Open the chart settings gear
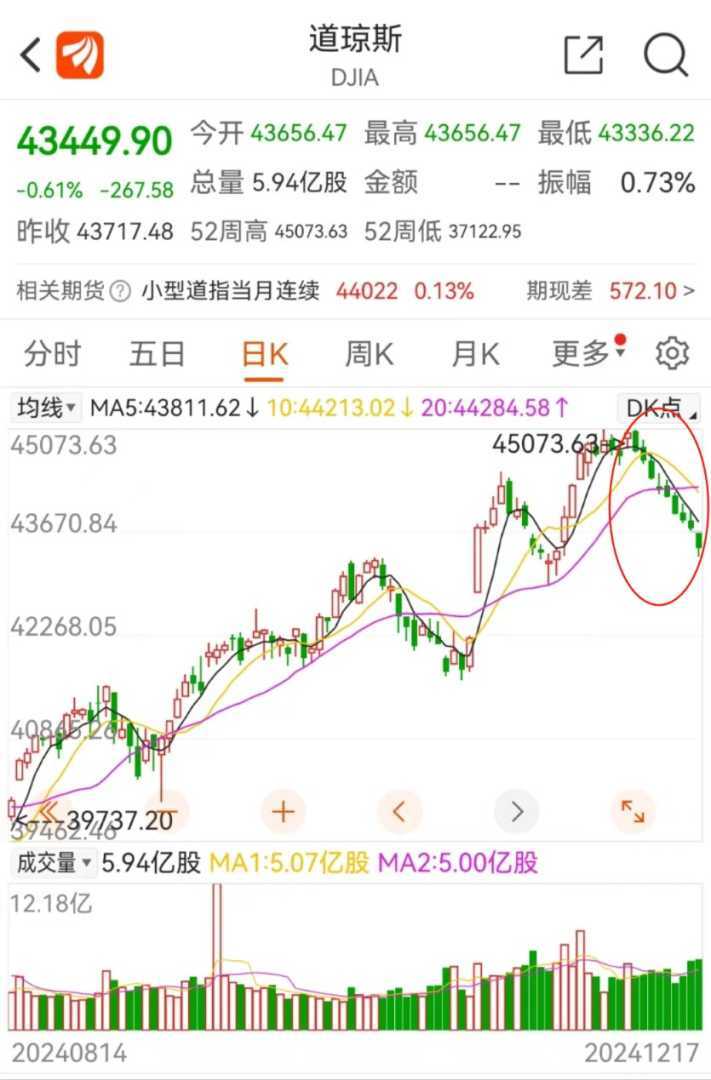This screenshot has height=1080, width=711. pyautogui.click(x=672, y=354)
